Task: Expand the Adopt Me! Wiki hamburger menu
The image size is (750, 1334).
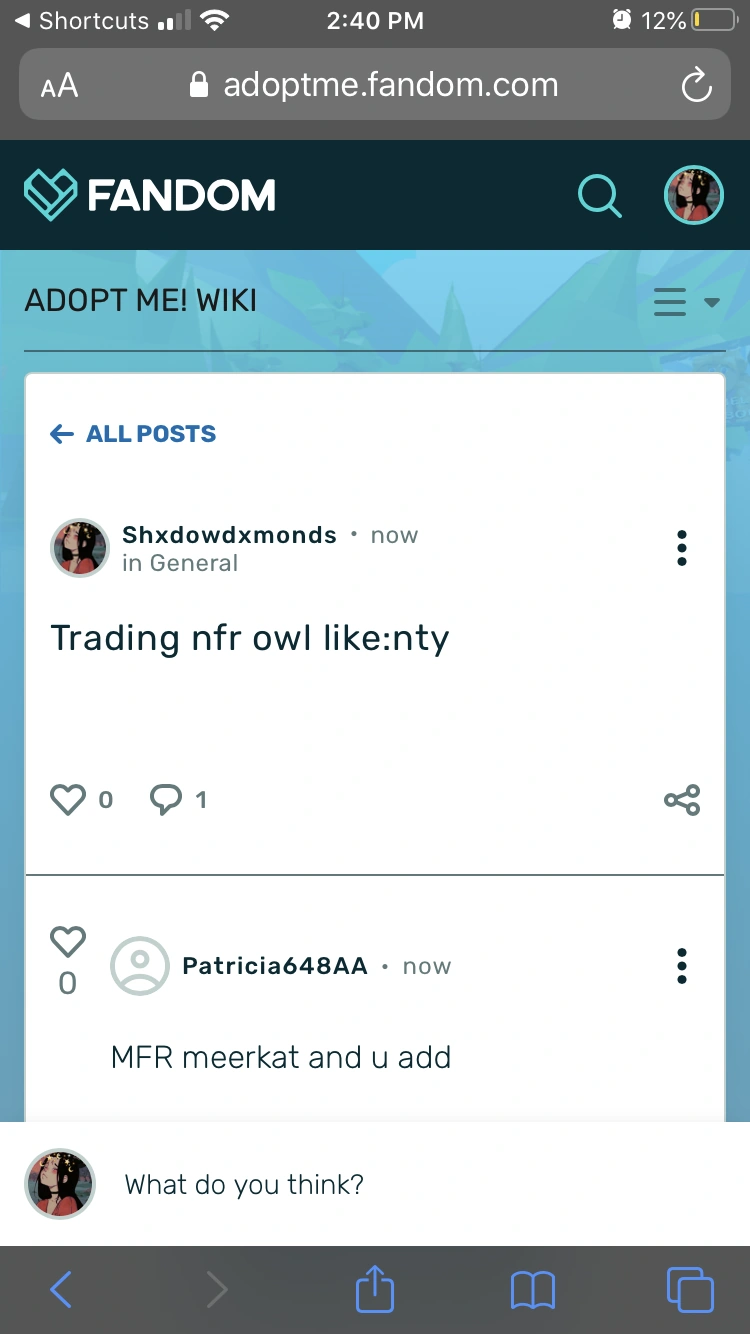Action: pos(686,301)
